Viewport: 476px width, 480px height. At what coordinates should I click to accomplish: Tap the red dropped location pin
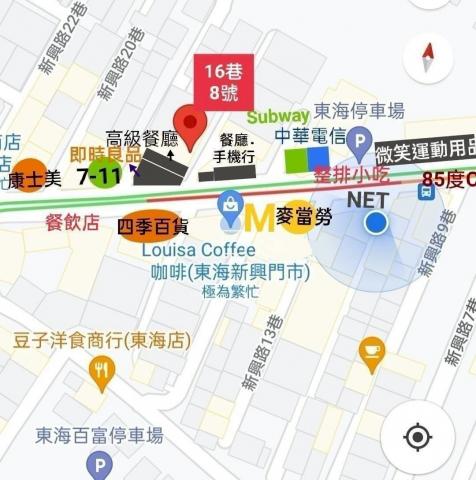coord(190,127)
